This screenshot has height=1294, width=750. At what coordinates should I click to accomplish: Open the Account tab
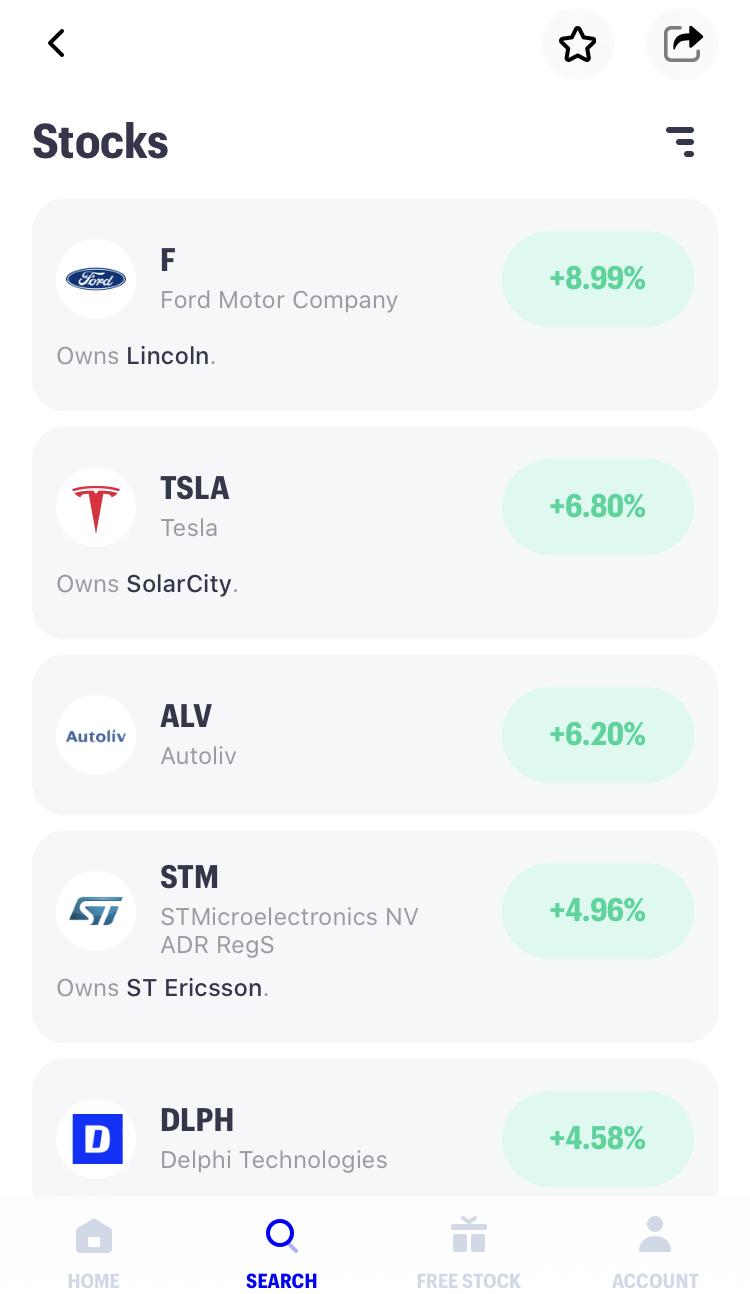(655, 1252)
